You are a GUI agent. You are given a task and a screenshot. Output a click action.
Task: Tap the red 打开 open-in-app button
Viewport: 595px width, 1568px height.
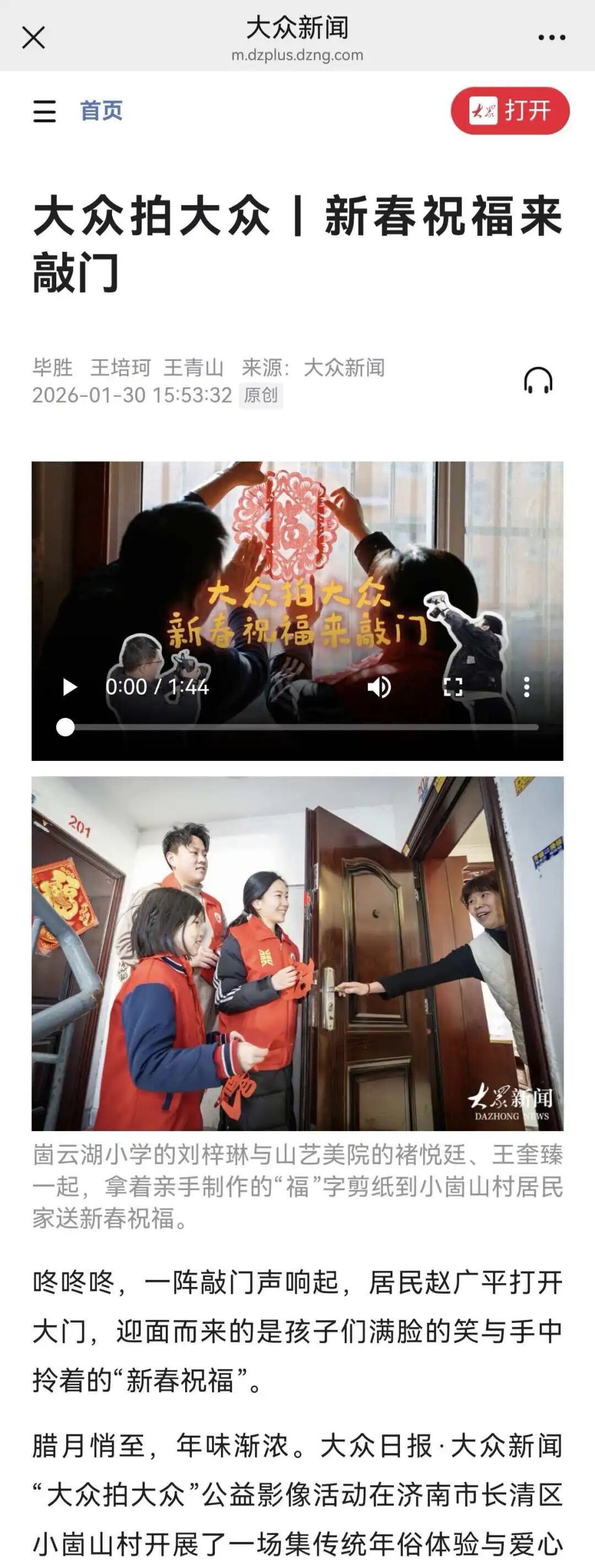click(x=510, y=111)
